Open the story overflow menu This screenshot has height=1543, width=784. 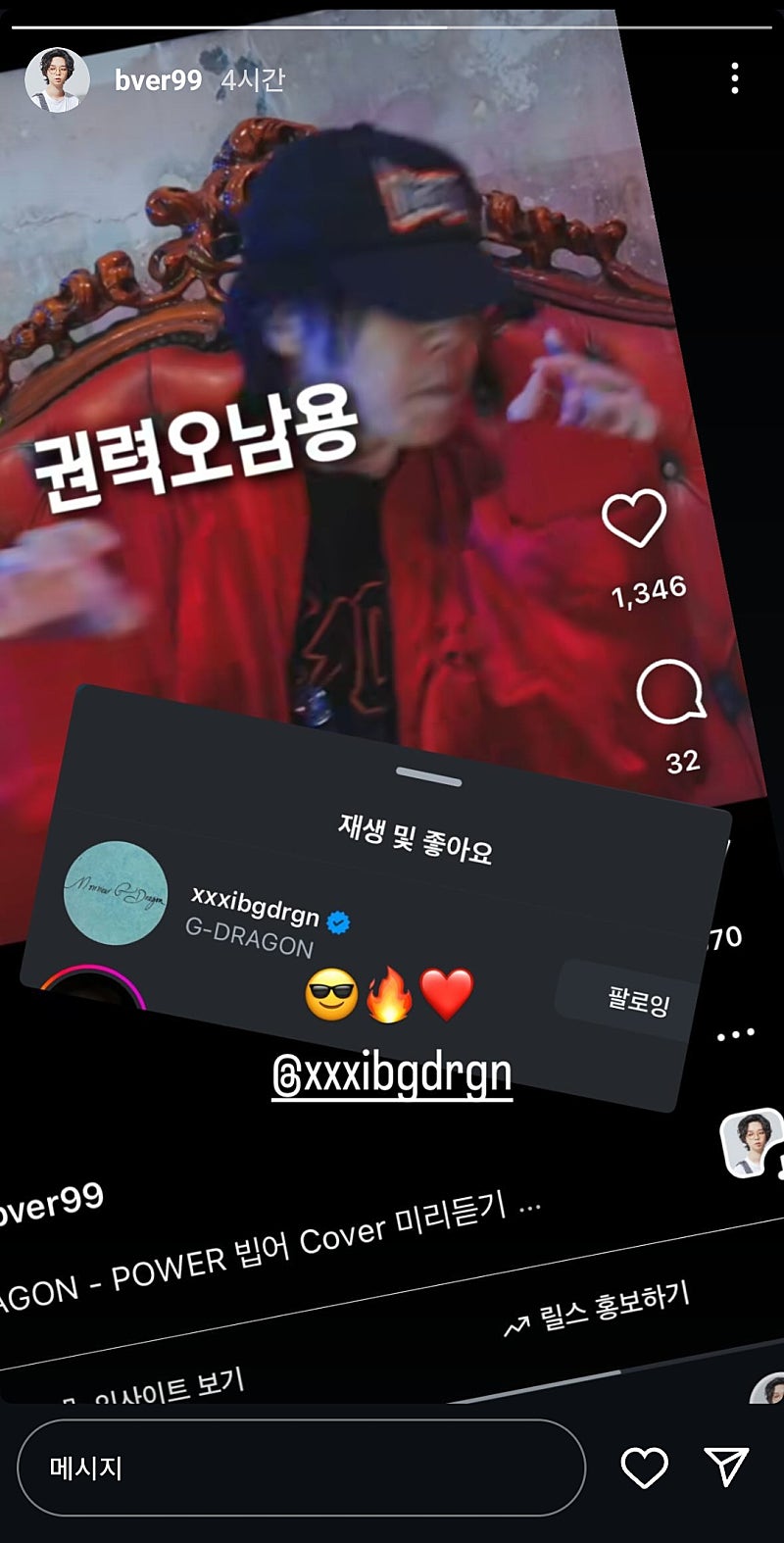pyautogui.click(x=734, y=78)
